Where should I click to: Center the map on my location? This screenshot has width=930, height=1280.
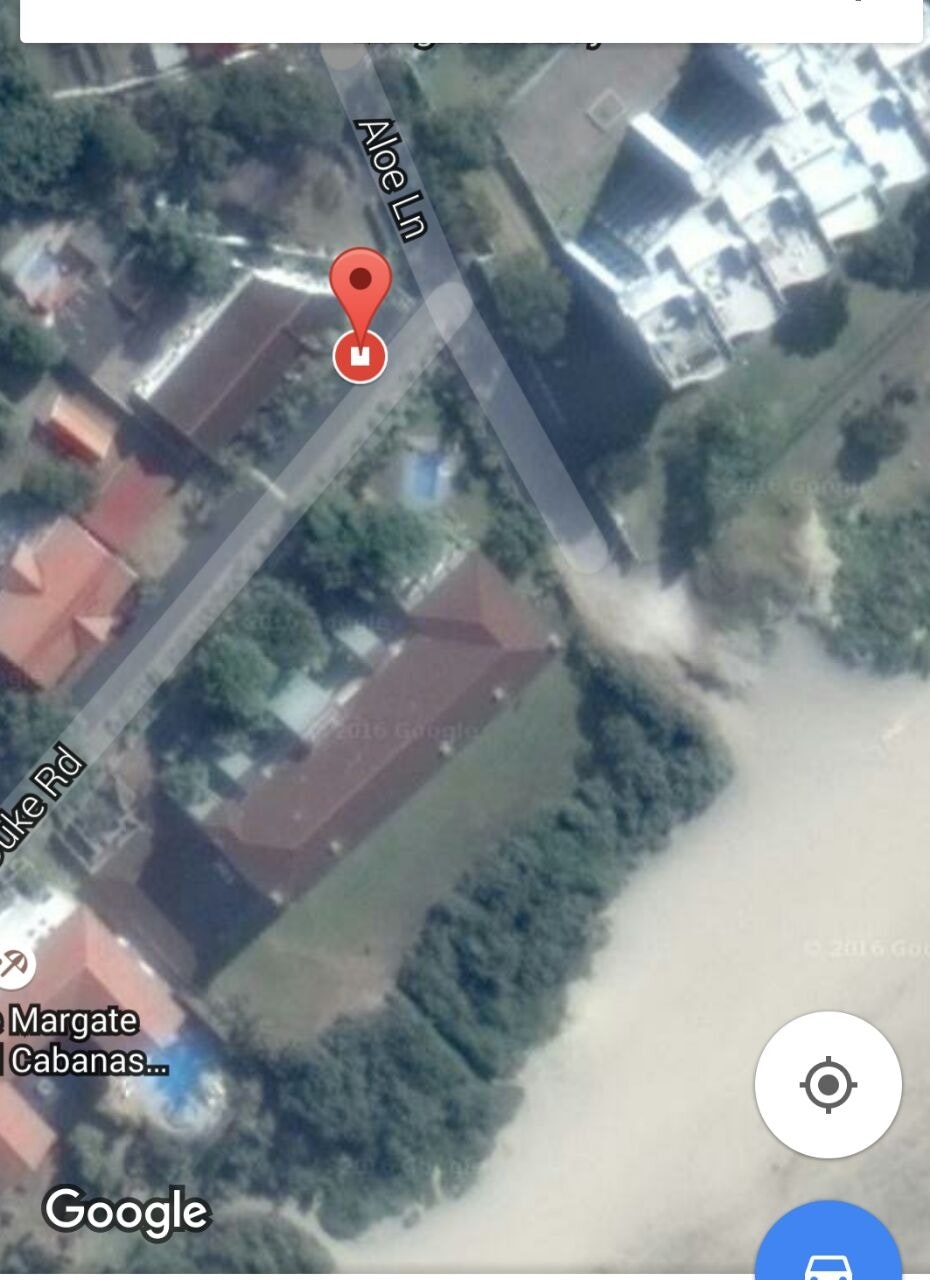tap(828, 1085)
